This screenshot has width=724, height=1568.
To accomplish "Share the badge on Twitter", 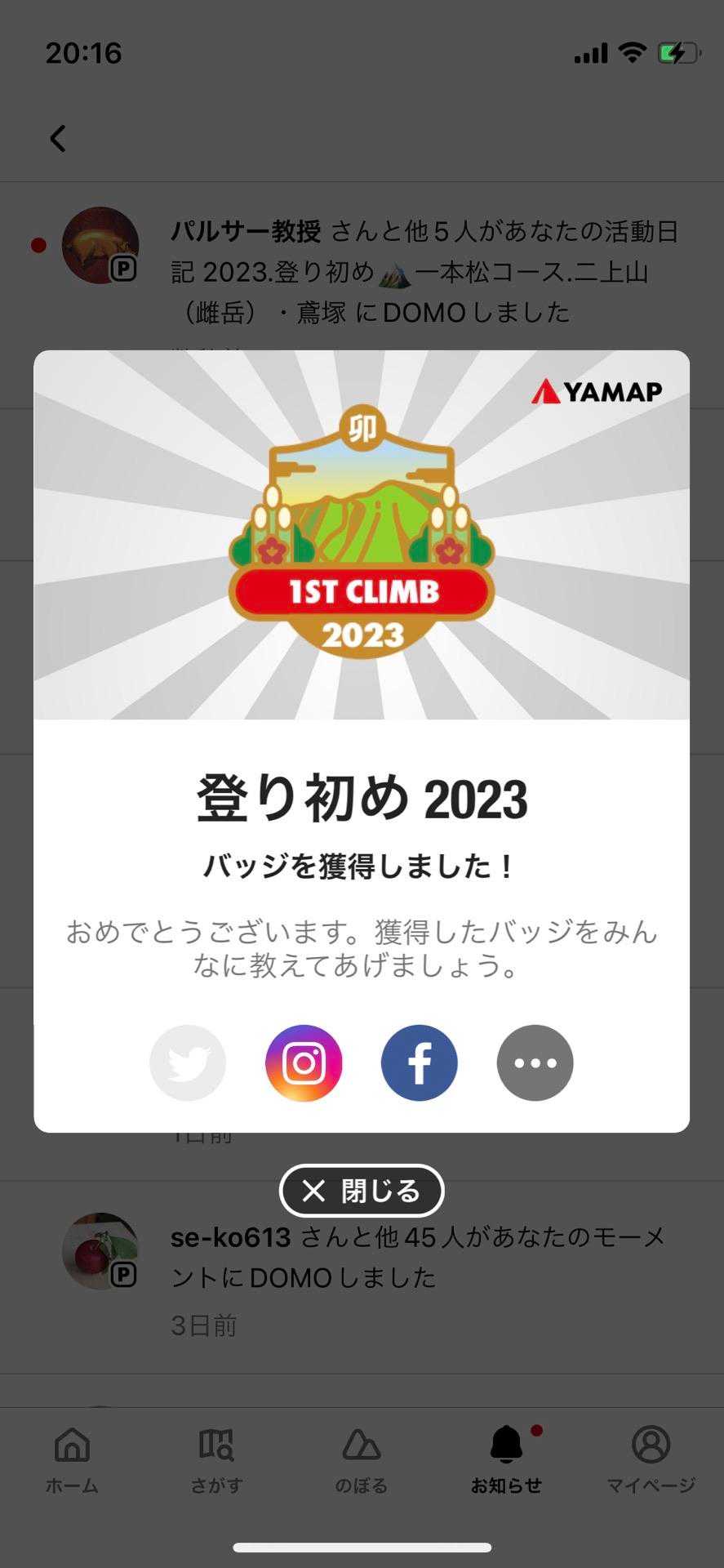I will (x=188, y=1062).
